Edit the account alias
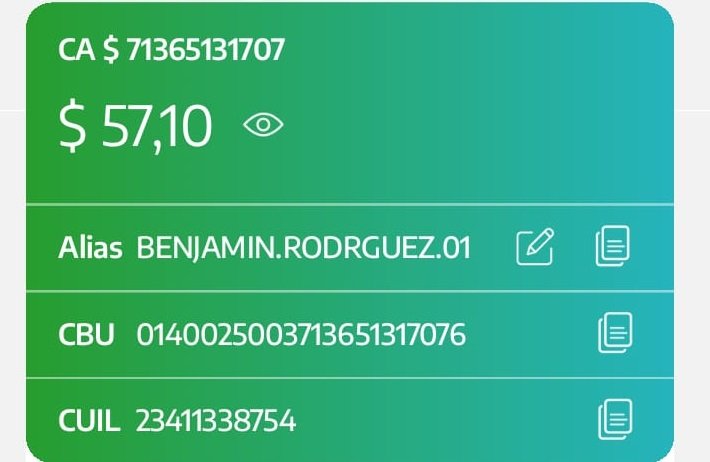710x462 pixels. (x=535, y=246)
